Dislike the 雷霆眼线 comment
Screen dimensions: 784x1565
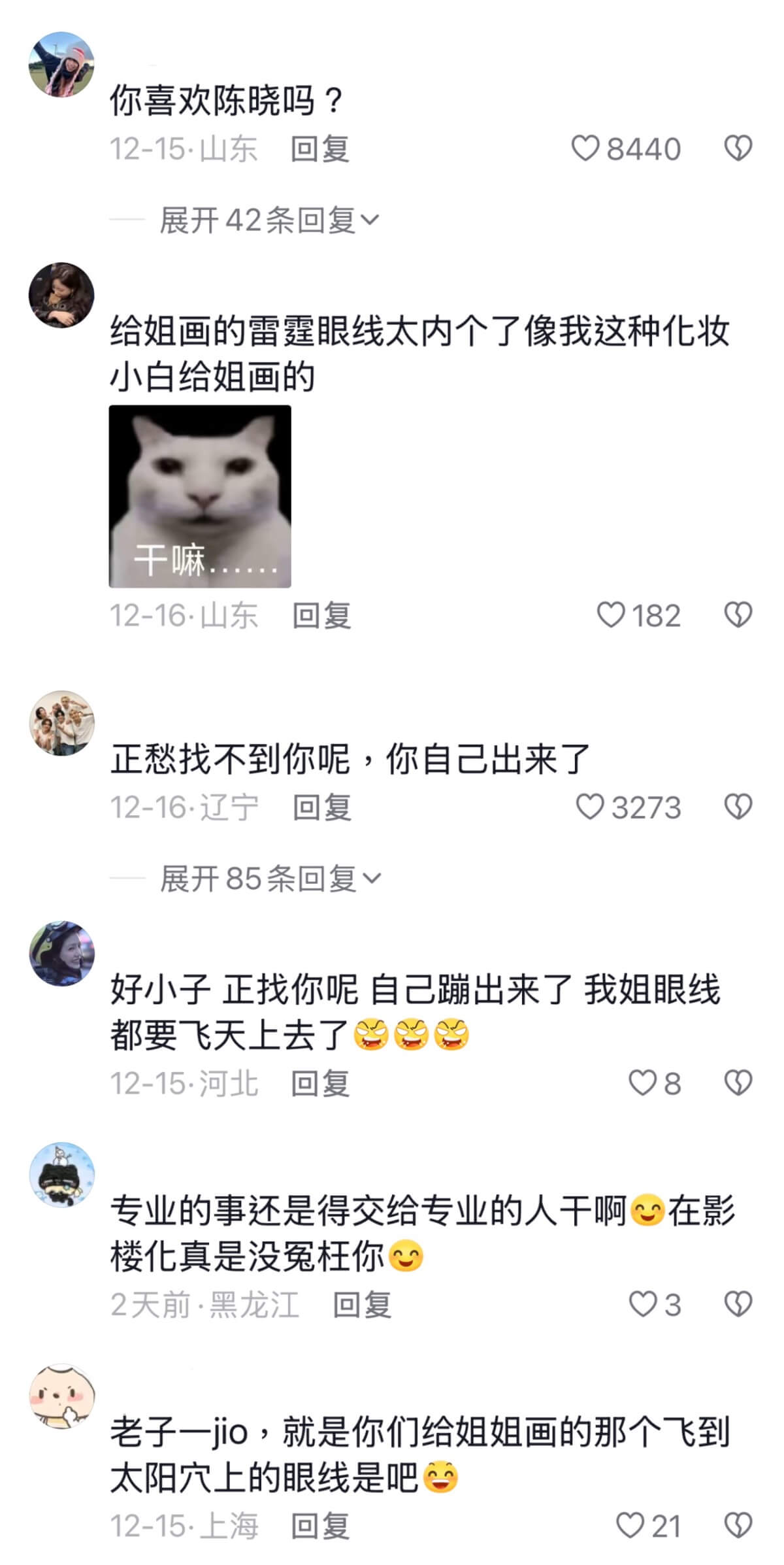(x=738, y=615)
